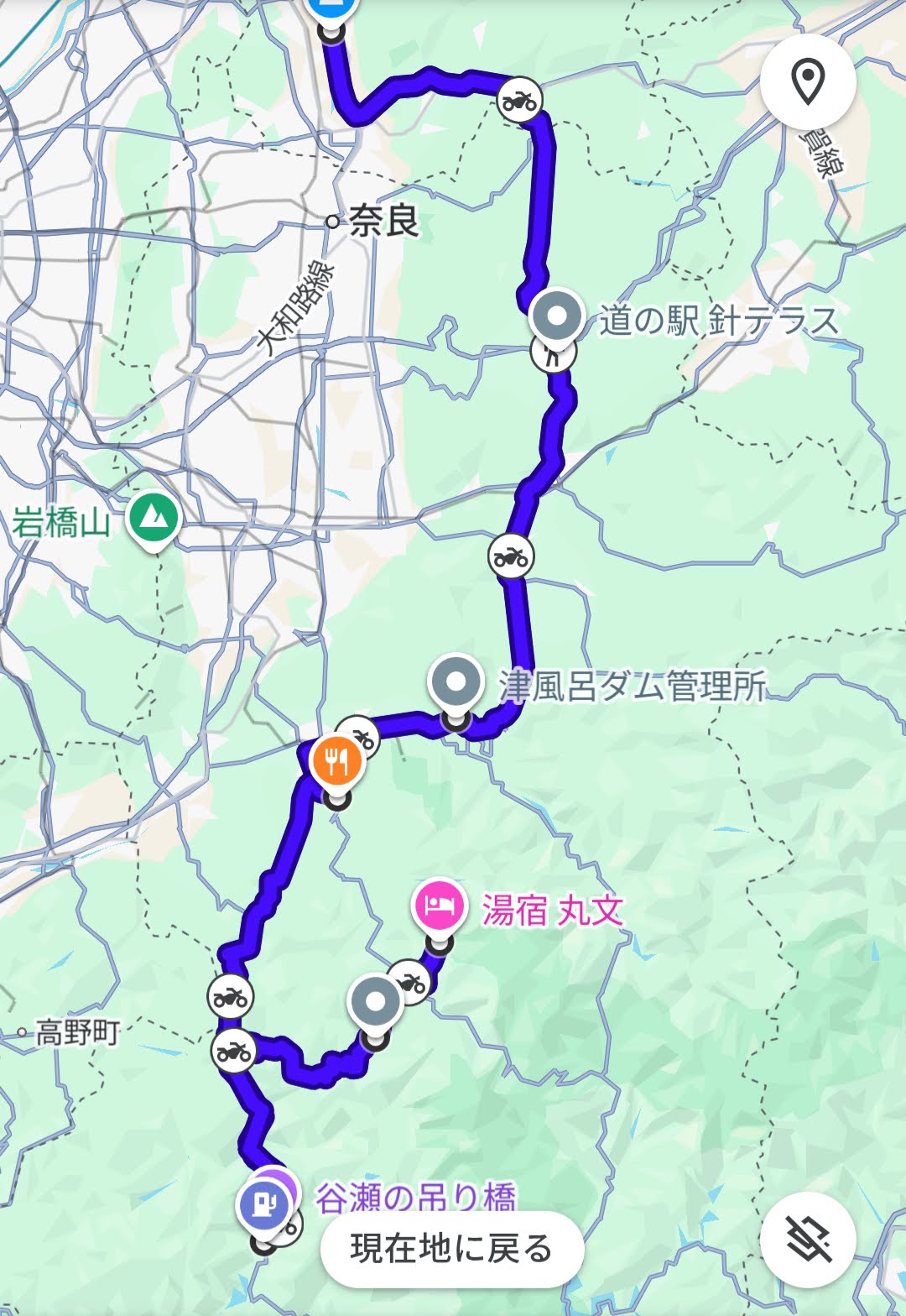Open the 湯宿 丸文 lodging marker
Screen dimensions: 906x1316
click(x=440, y=906)
